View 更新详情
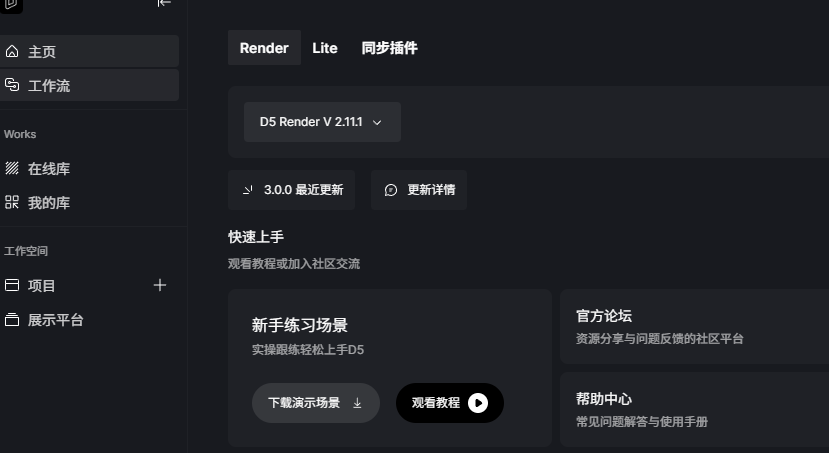The width and height of the screenshot is (829, 453). 419,190
